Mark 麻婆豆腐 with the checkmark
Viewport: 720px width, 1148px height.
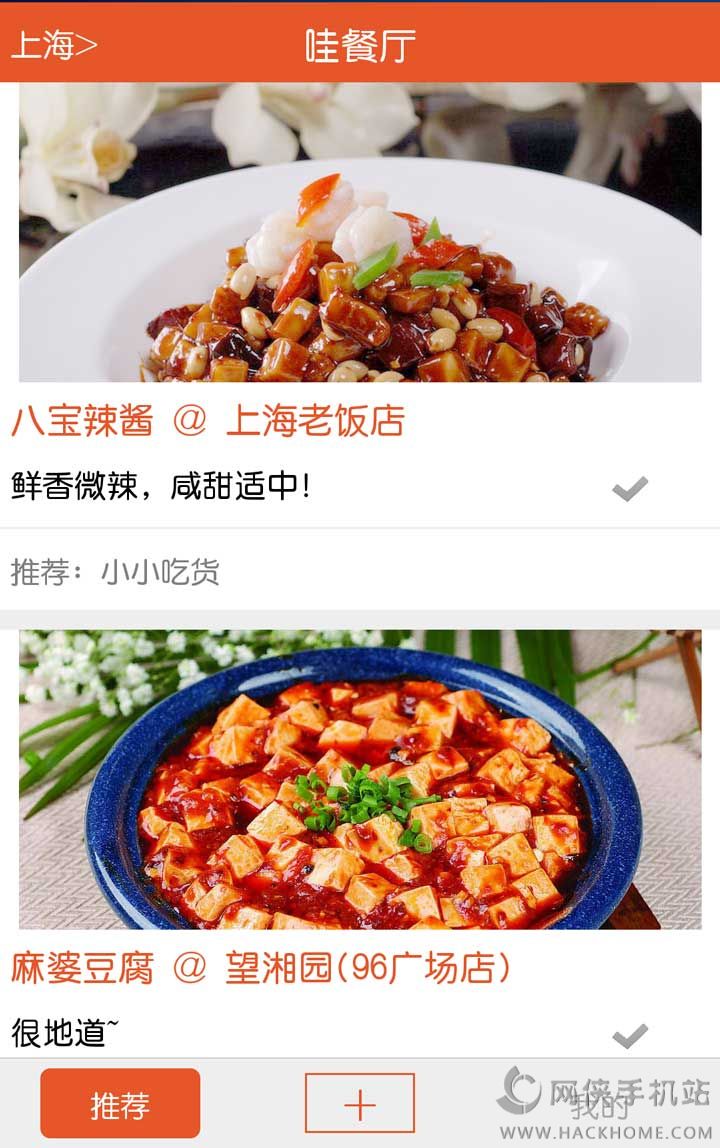630,1035
